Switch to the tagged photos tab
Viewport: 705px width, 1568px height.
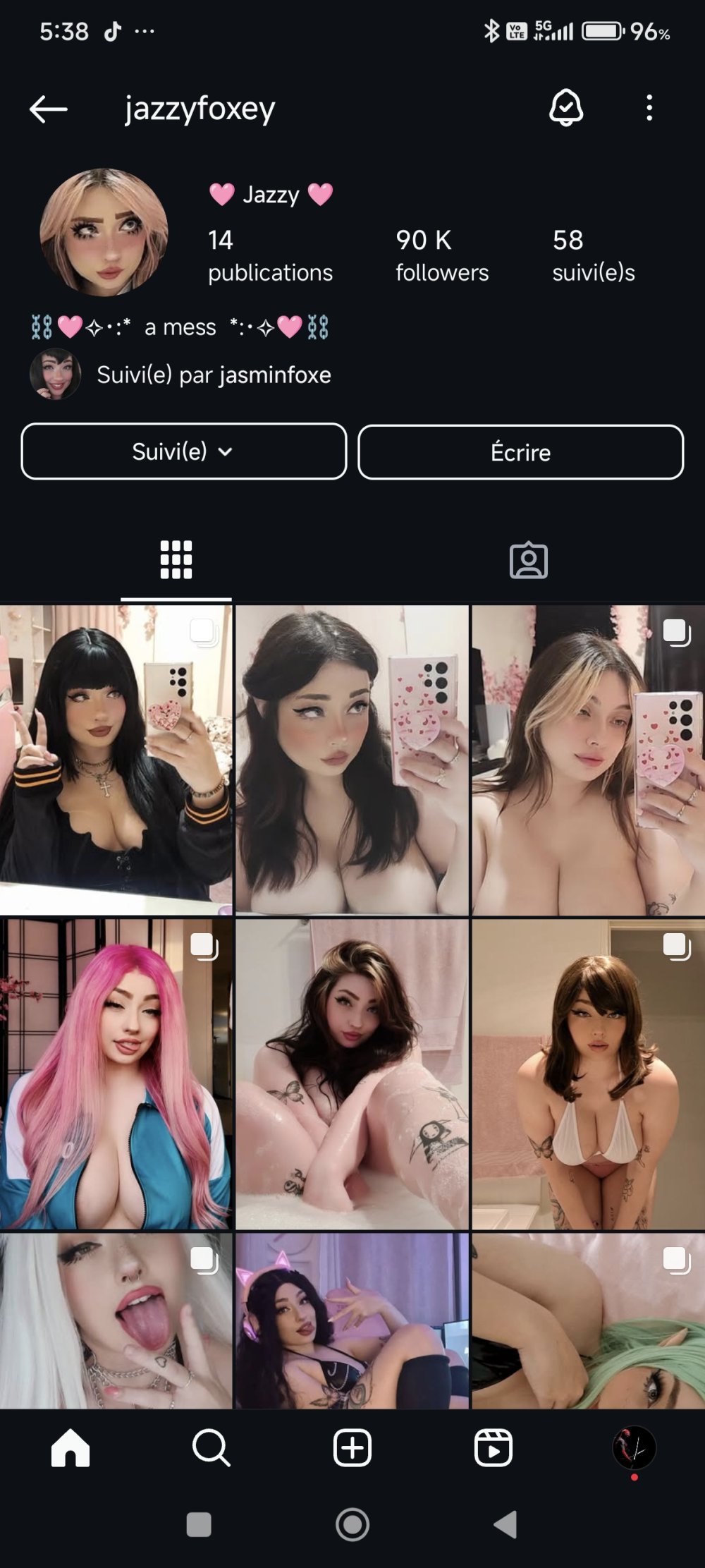528,561
